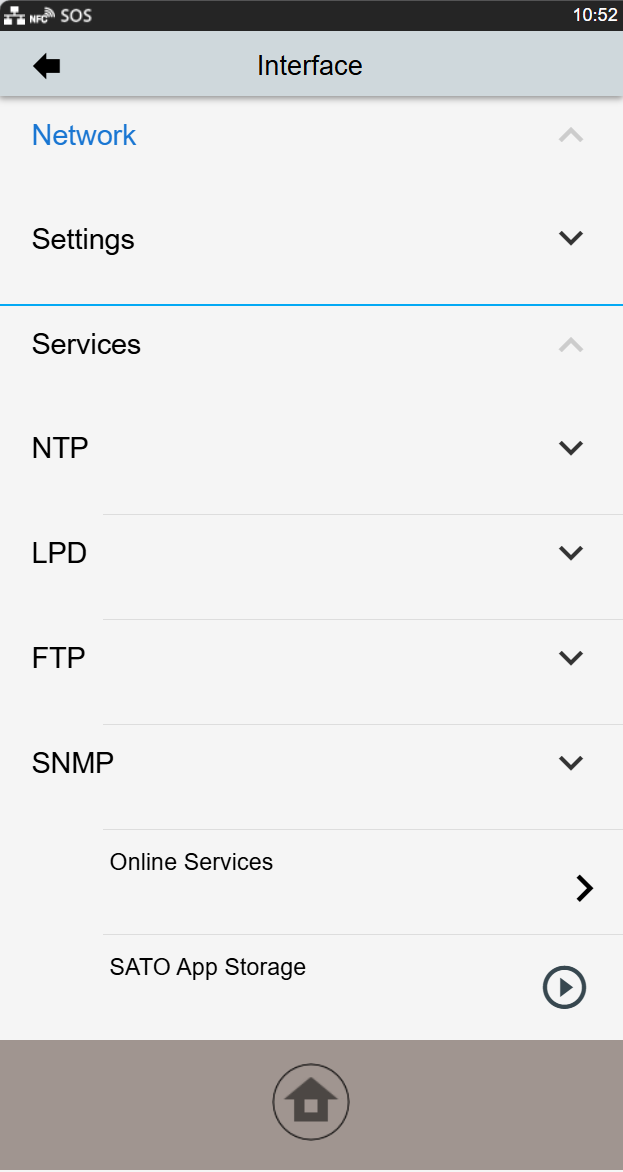Expand the NTP options
This screenshot has height=1172, width=623.
tap(570, 448)
